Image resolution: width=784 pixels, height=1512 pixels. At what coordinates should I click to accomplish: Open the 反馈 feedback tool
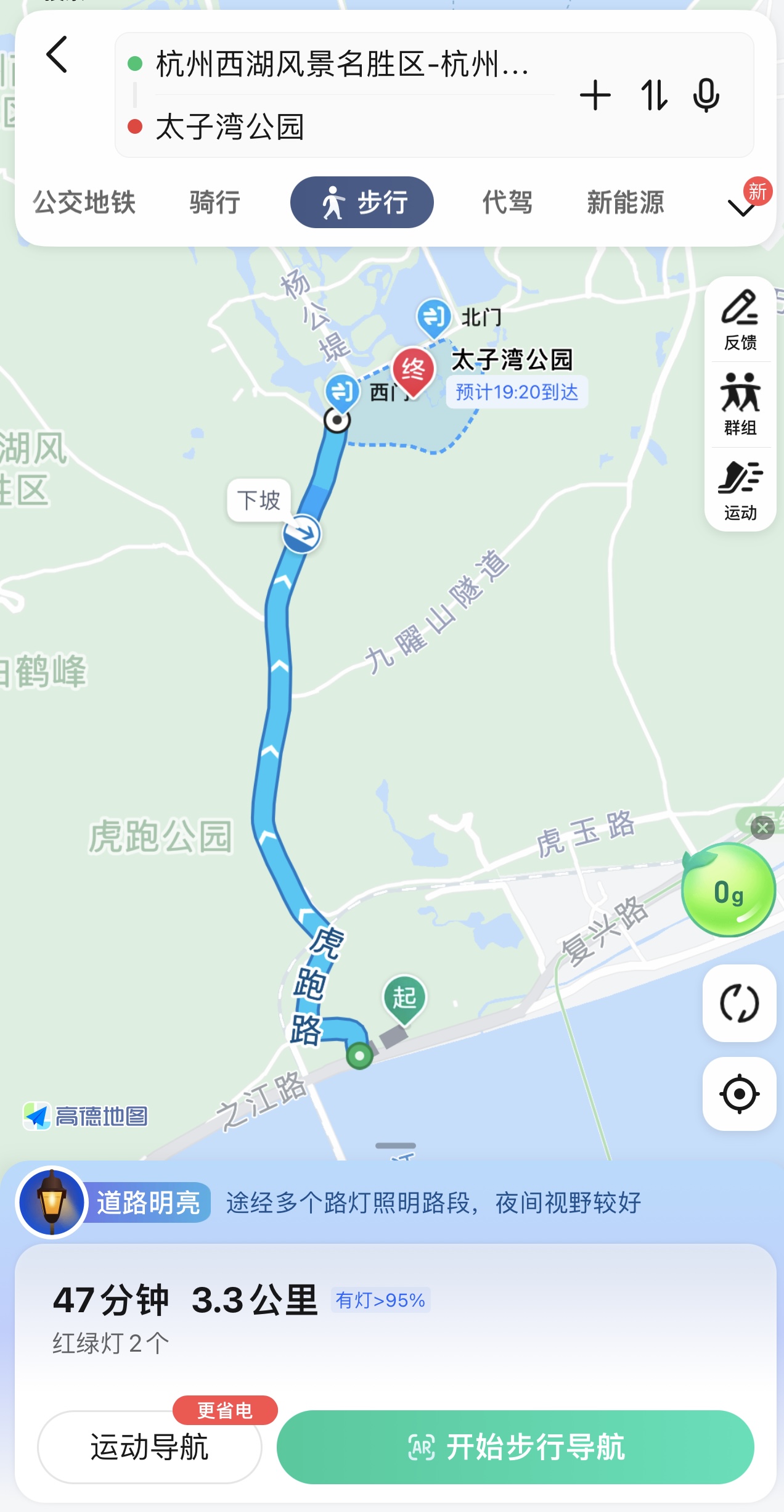click(740, 319)
